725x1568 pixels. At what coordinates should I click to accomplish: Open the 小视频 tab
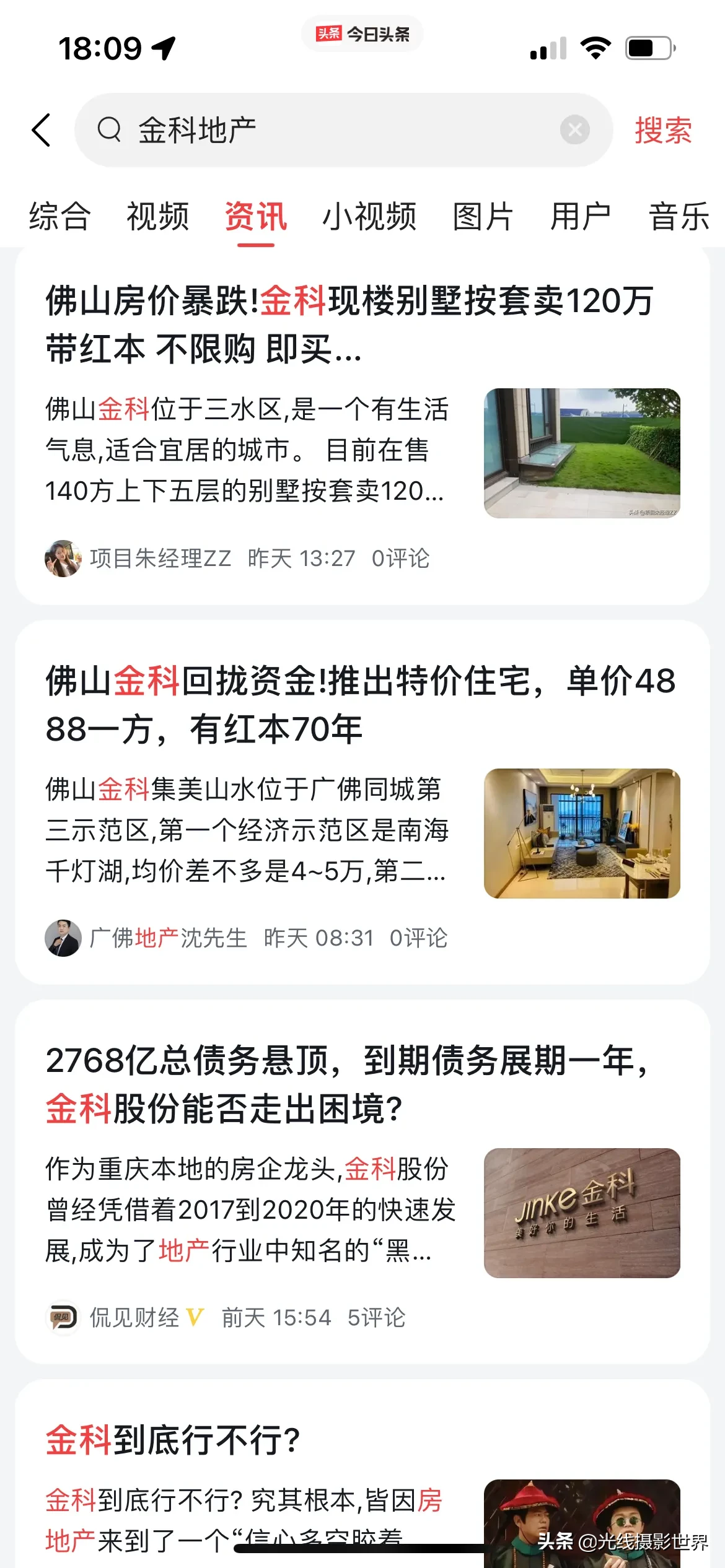pyautogui.click(x=369, y=217)
